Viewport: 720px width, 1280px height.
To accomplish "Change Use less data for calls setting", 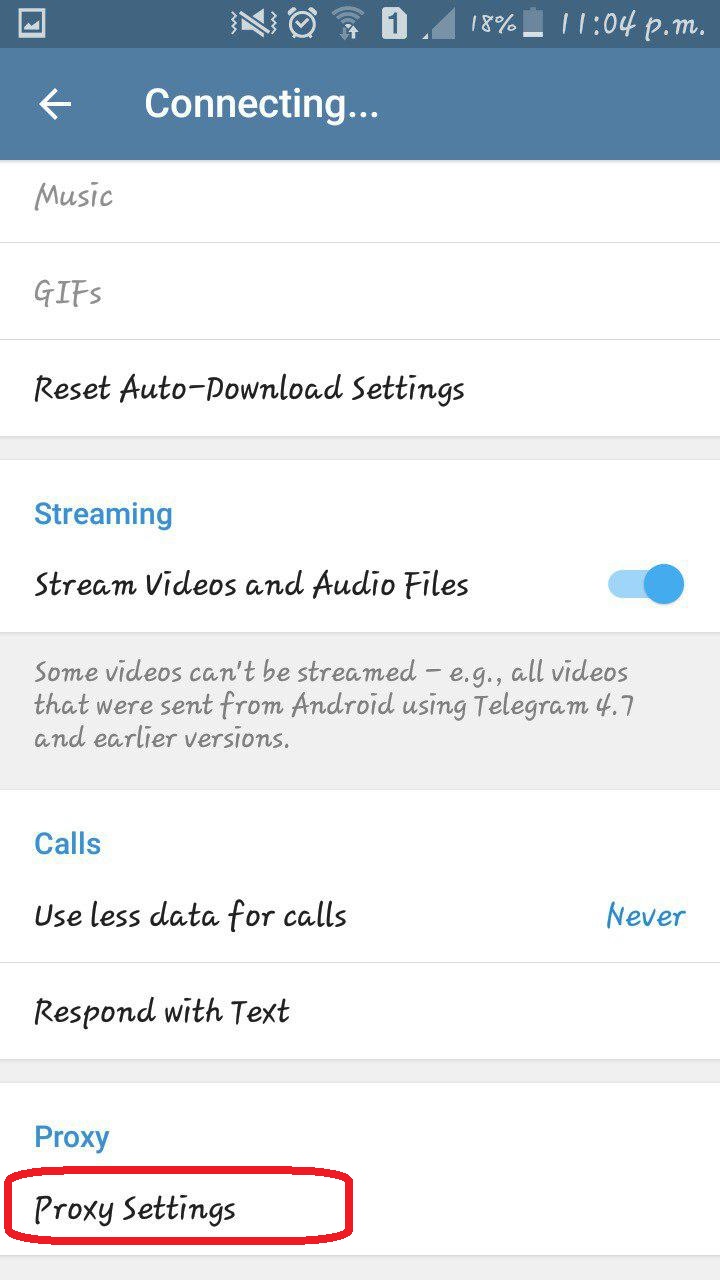I will pos(360,915).
